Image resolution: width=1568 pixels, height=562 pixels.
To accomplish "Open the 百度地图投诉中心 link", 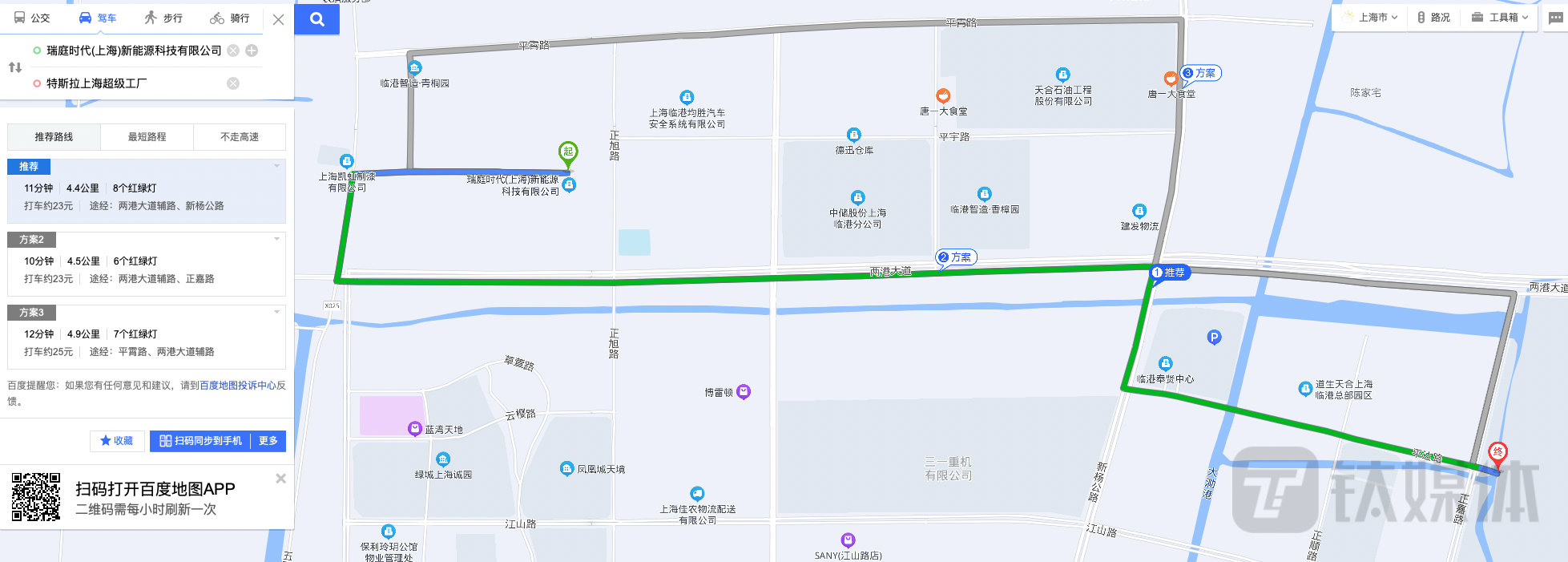I will tap(237, 386).
